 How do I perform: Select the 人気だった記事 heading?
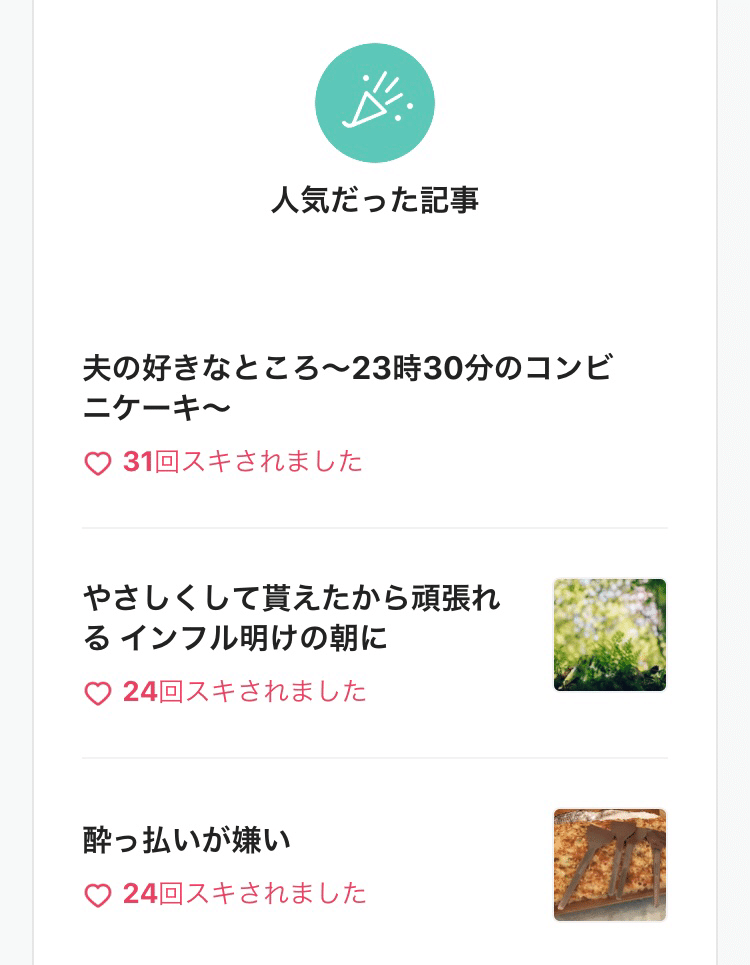375,200
